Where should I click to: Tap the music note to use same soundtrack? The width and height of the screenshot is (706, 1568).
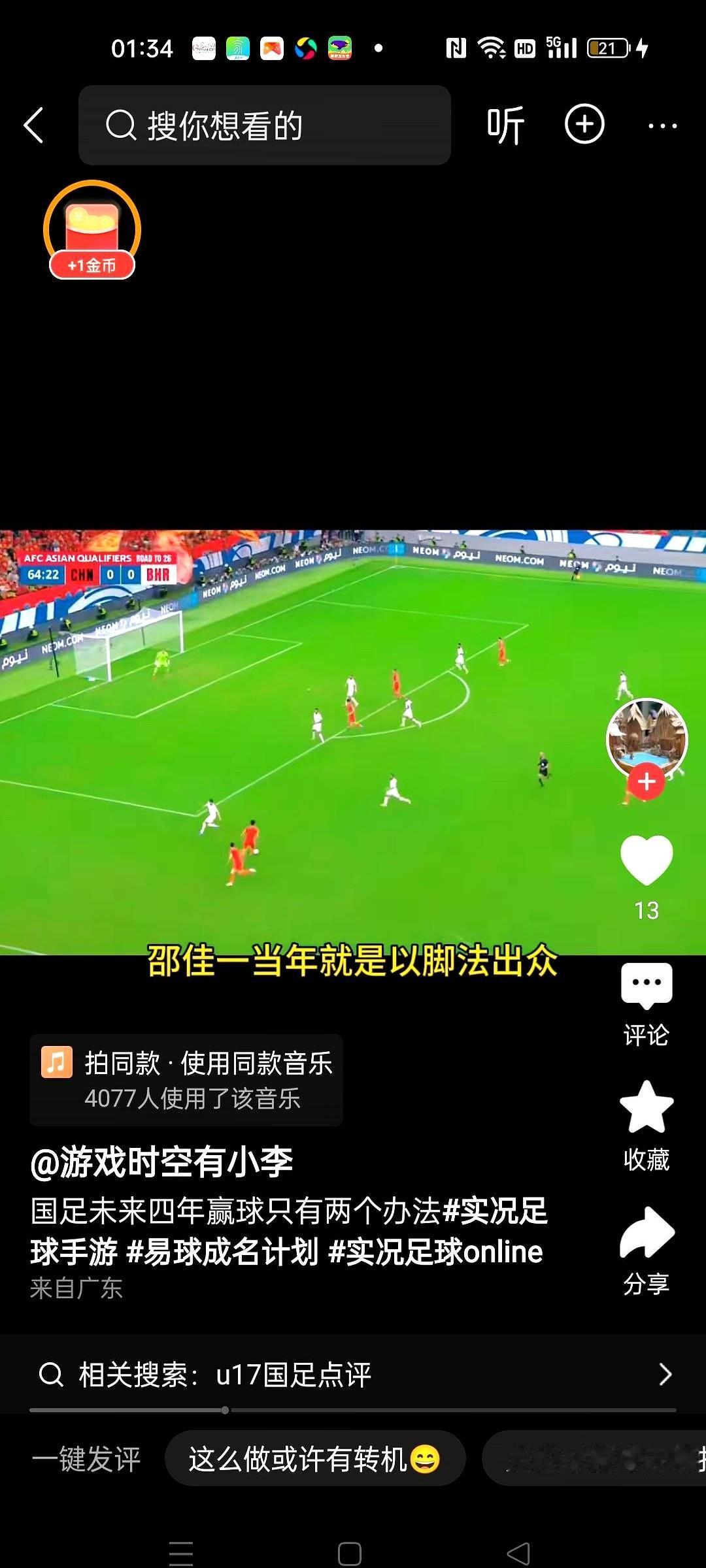(58, 1064)
